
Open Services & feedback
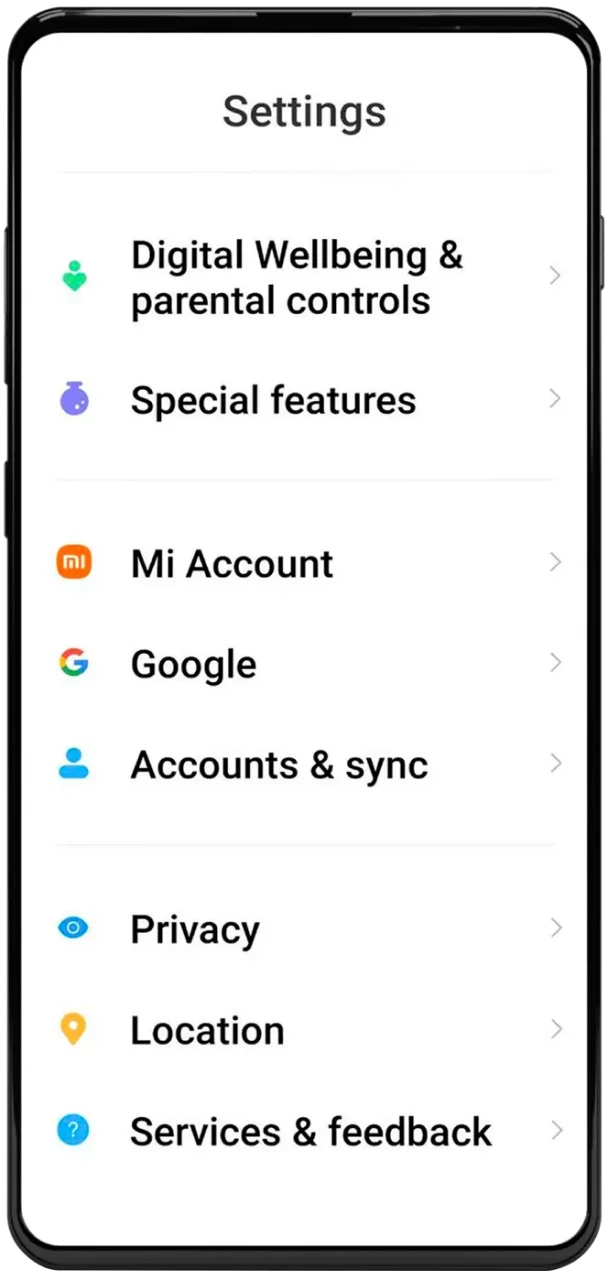pos(310,1132)
